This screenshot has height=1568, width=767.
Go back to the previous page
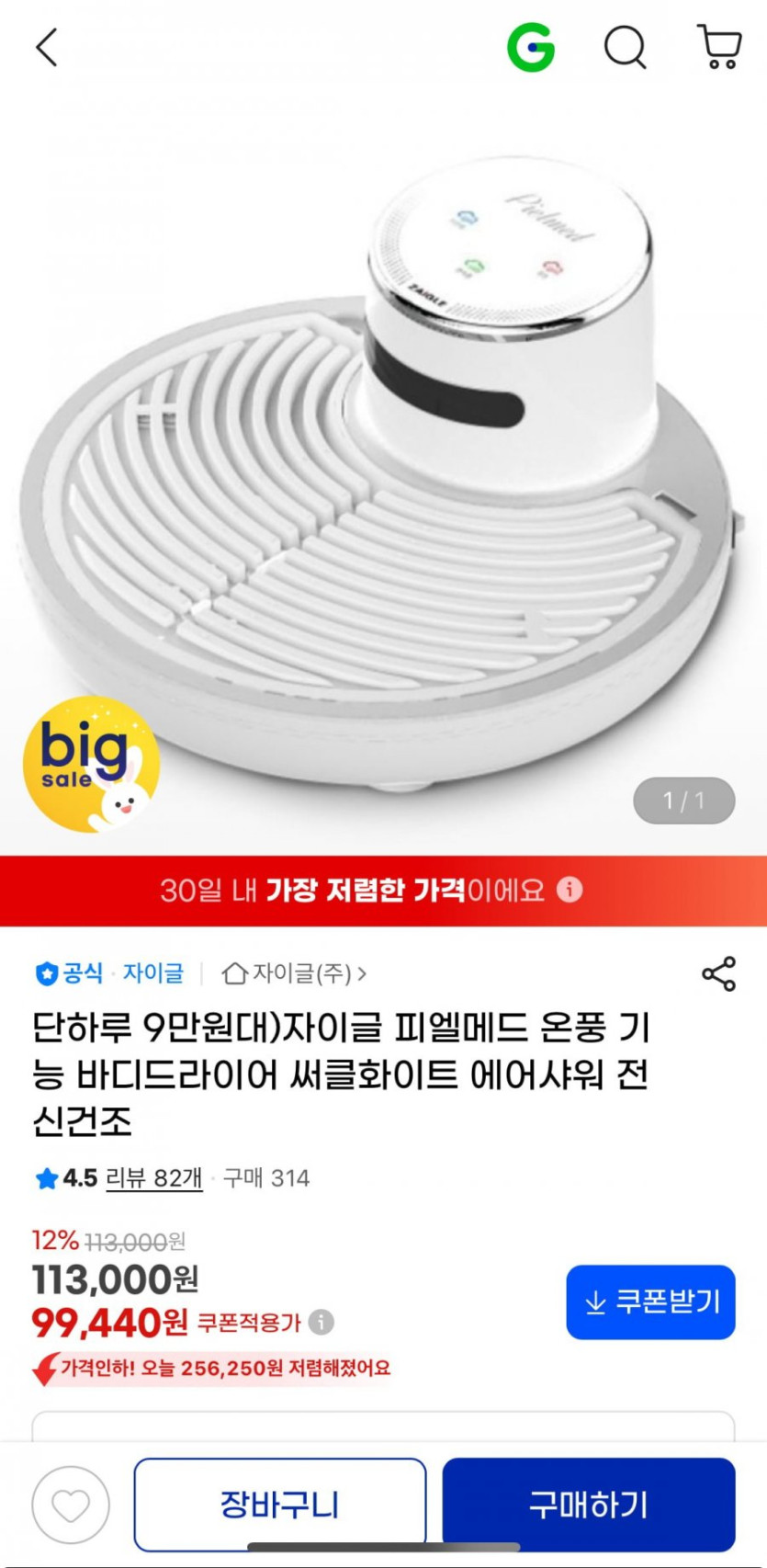click(x=46, y=47)
